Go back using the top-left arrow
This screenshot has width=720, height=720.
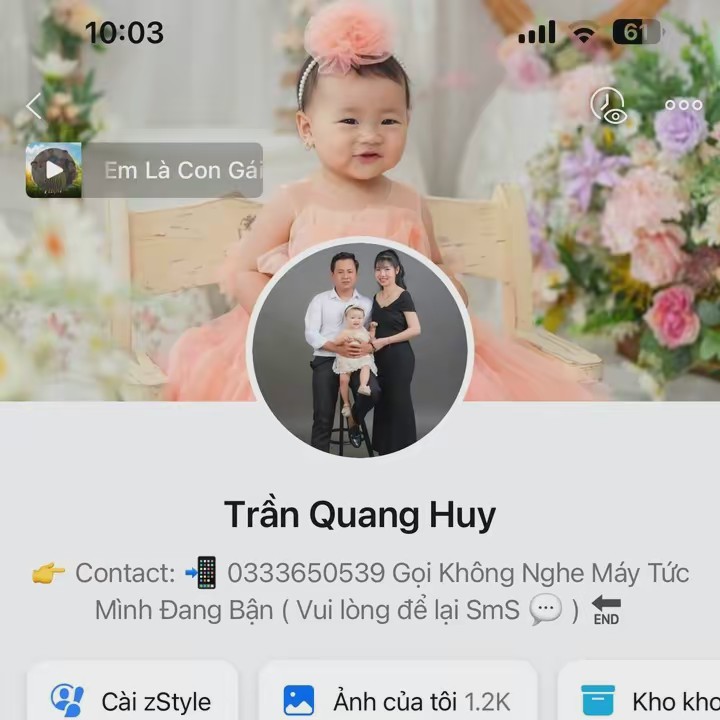[x=34, y=106]
